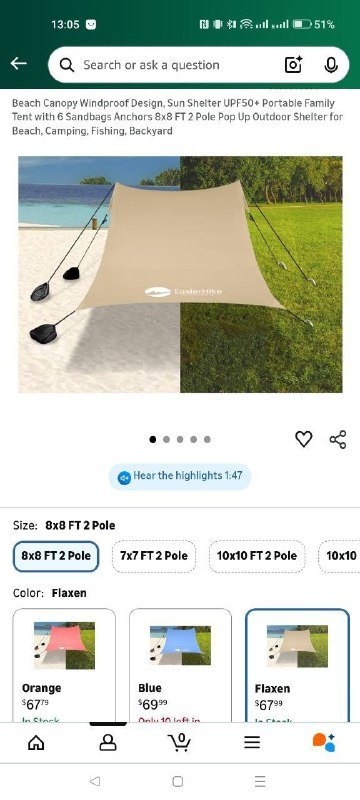
Task: Go back using the header arrow
Action: (19, 63)
